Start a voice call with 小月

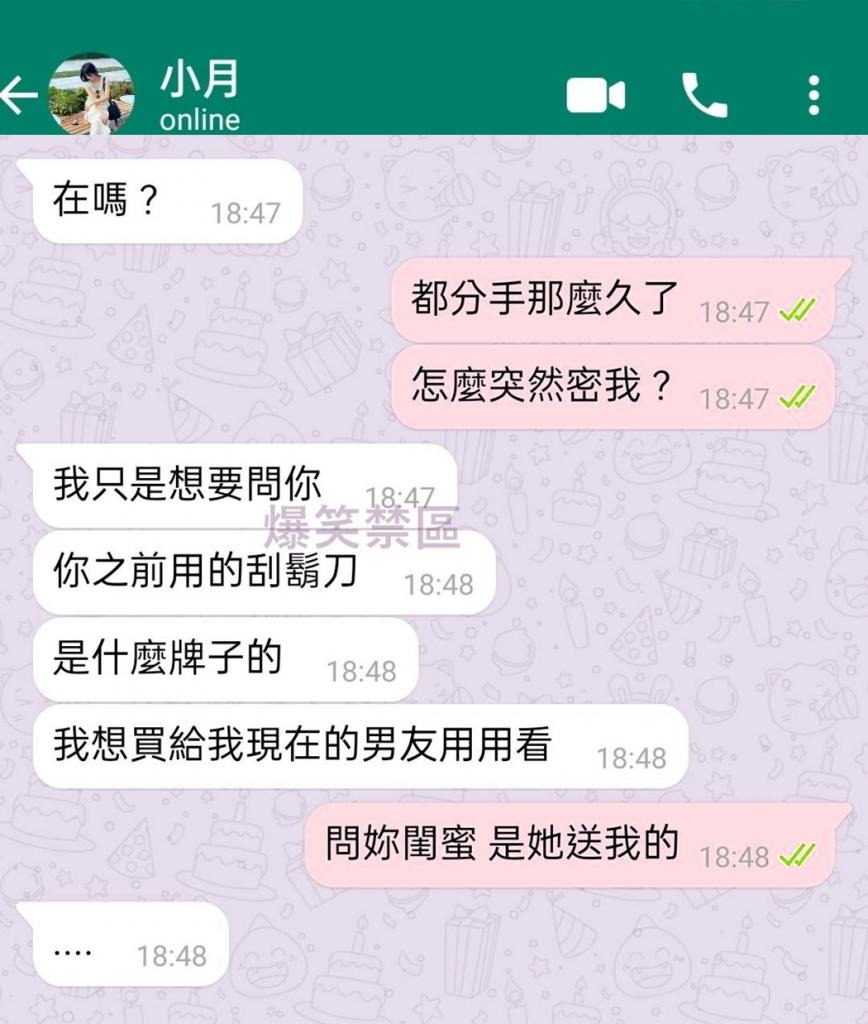(x=705, y=96)
